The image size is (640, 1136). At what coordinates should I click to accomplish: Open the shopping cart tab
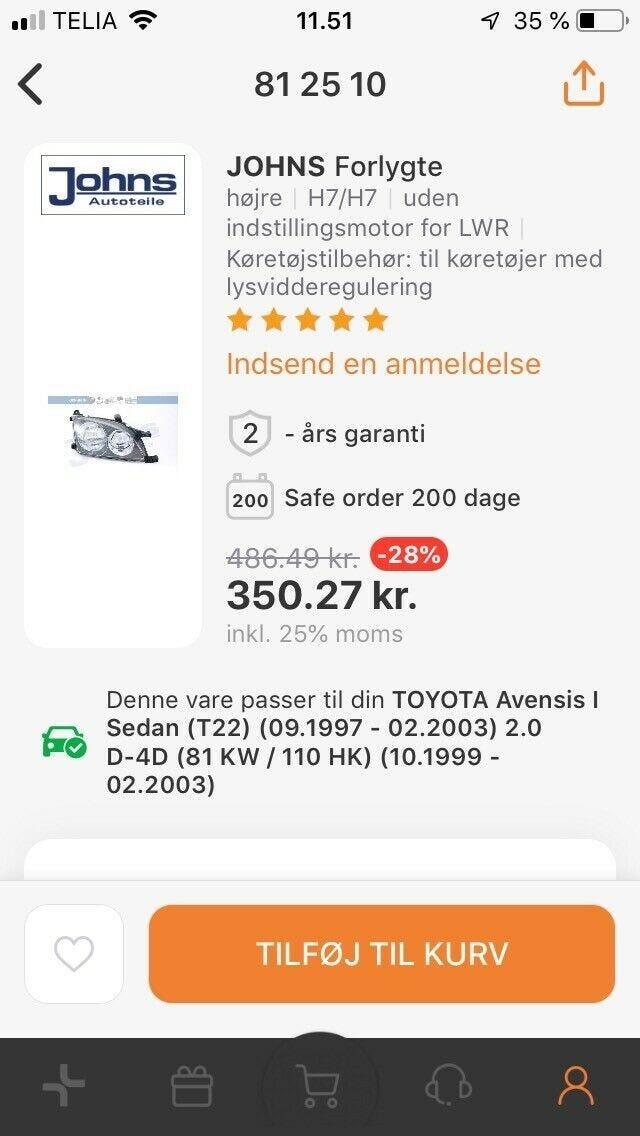tap(318, 1086)
